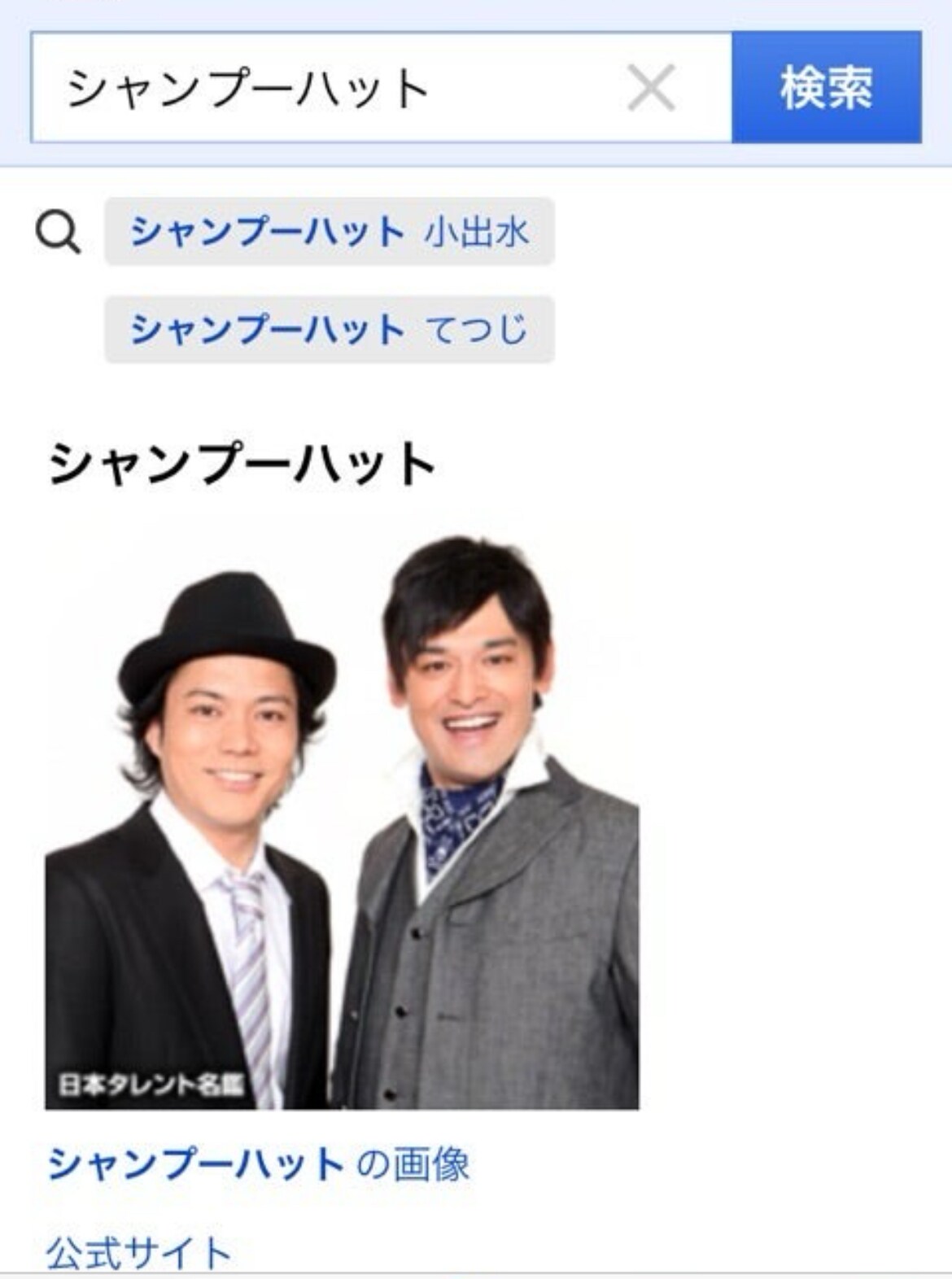Viewport: 952px width, 1279px height.
Task: Select suggestion シャンプーハット てつじ
Action: click(x=330, y=330)
